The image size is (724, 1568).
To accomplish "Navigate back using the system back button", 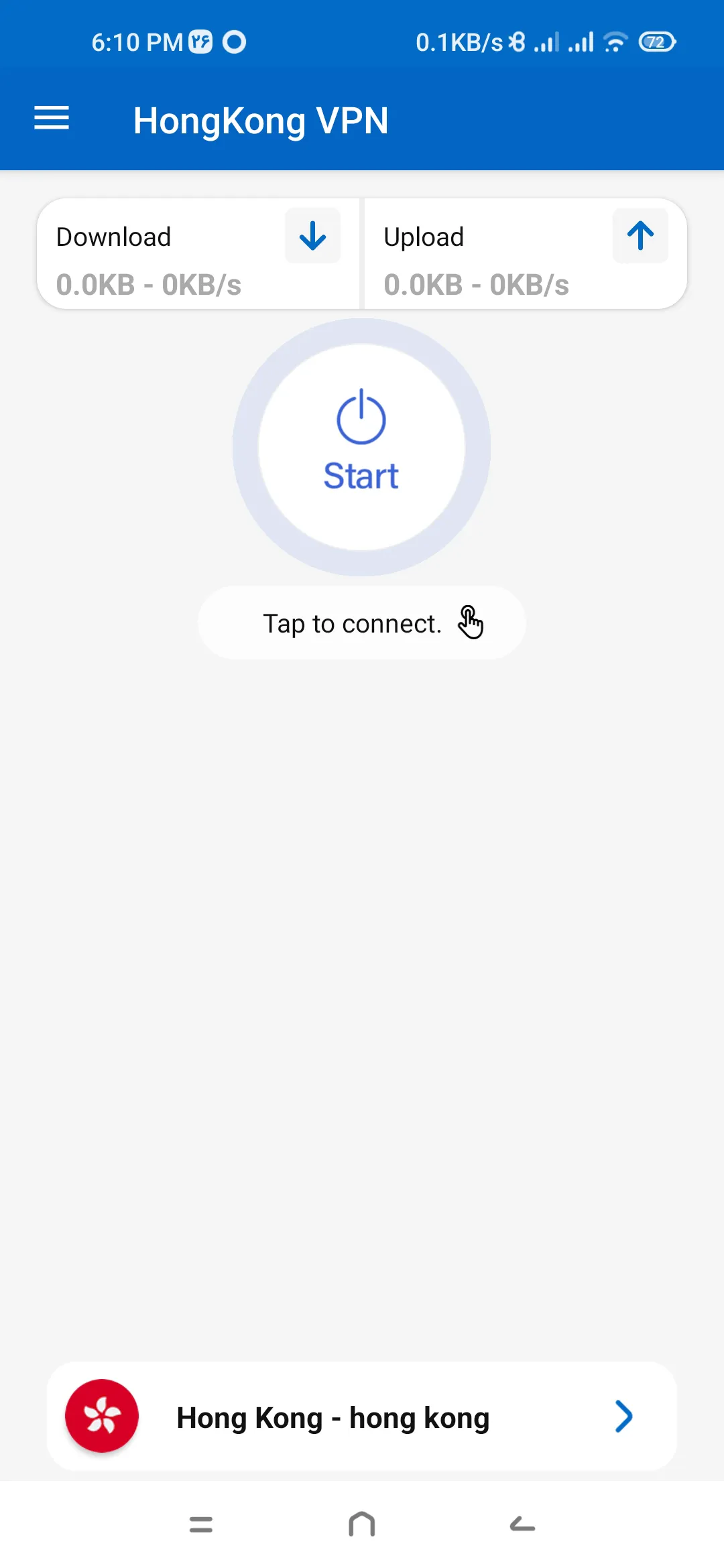I will (522, 1524).
